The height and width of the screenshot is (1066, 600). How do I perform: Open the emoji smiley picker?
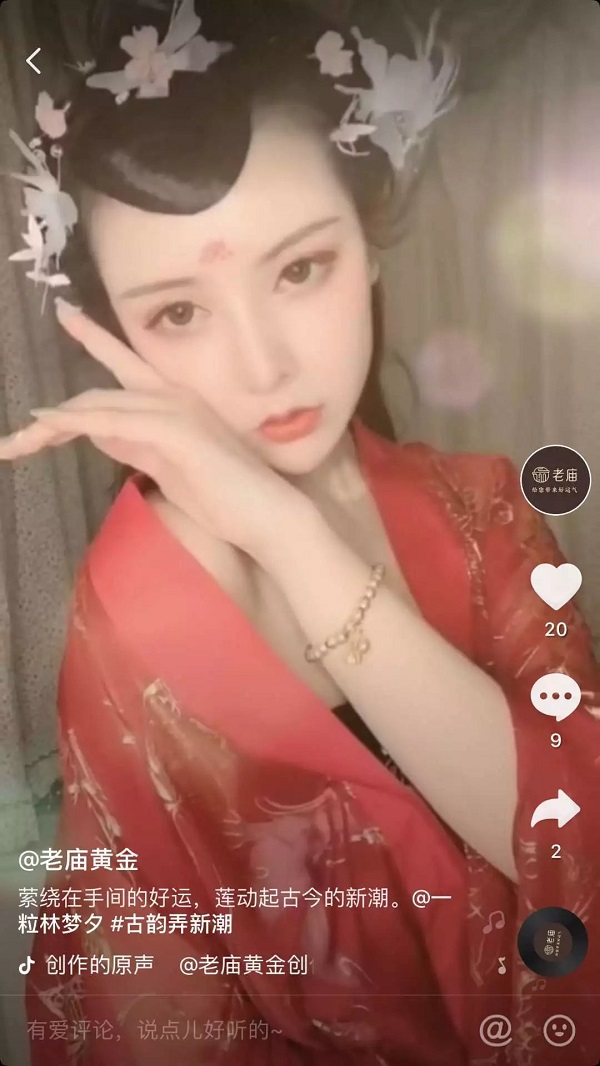tap(559, 1030)
